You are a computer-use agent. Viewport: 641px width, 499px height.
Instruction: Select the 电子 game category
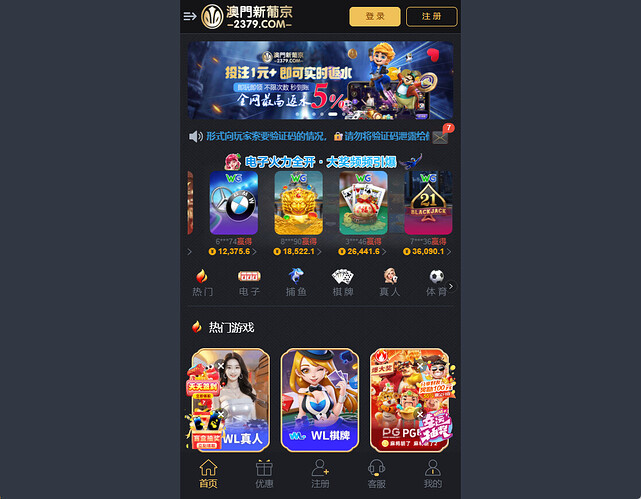(249, 283)
